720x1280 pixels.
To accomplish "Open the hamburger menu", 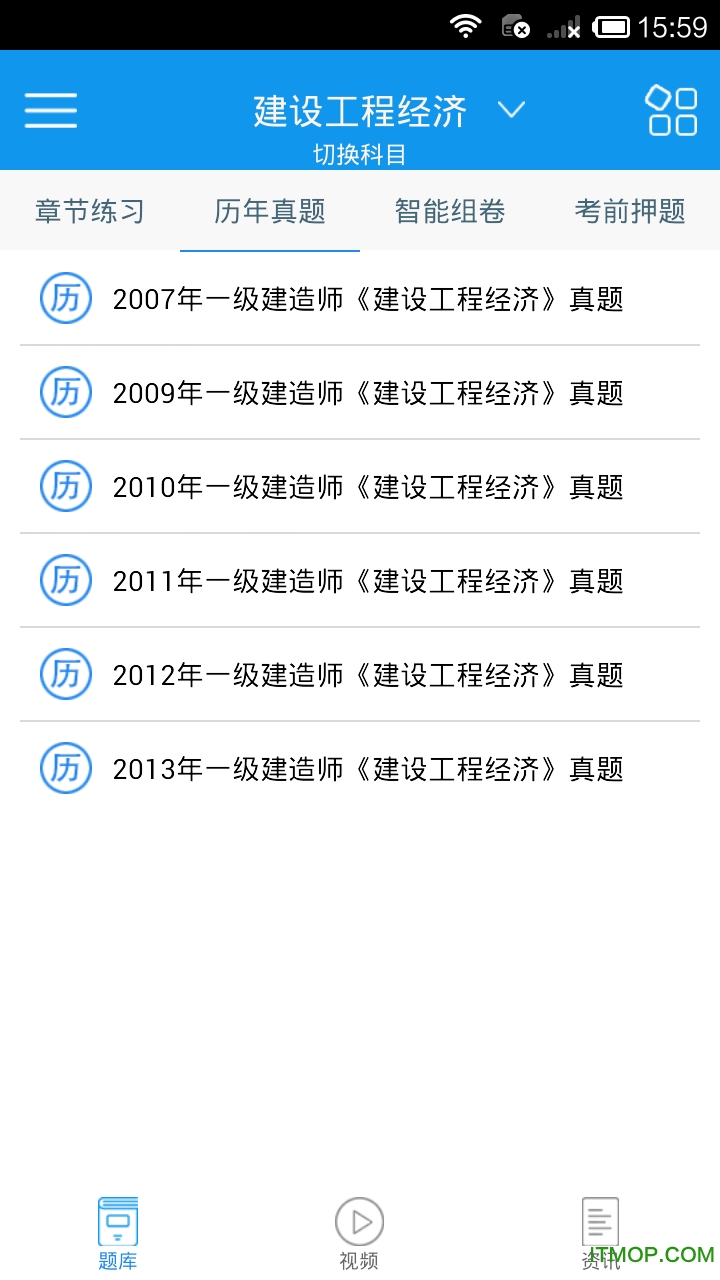I will (x=50, y=110).
